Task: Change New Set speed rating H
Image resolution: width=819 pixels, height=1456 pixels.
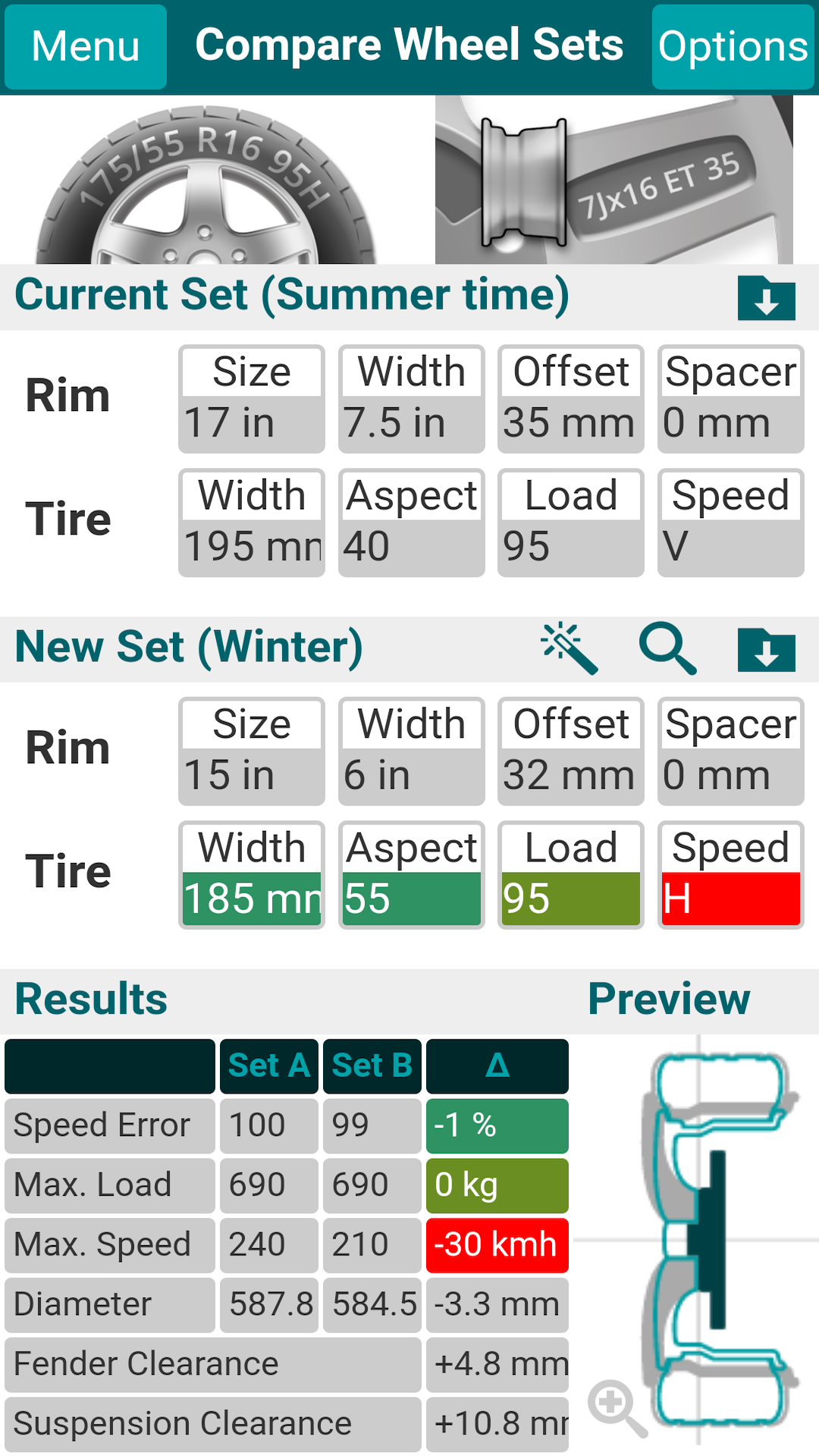Action: click(730, 875)
